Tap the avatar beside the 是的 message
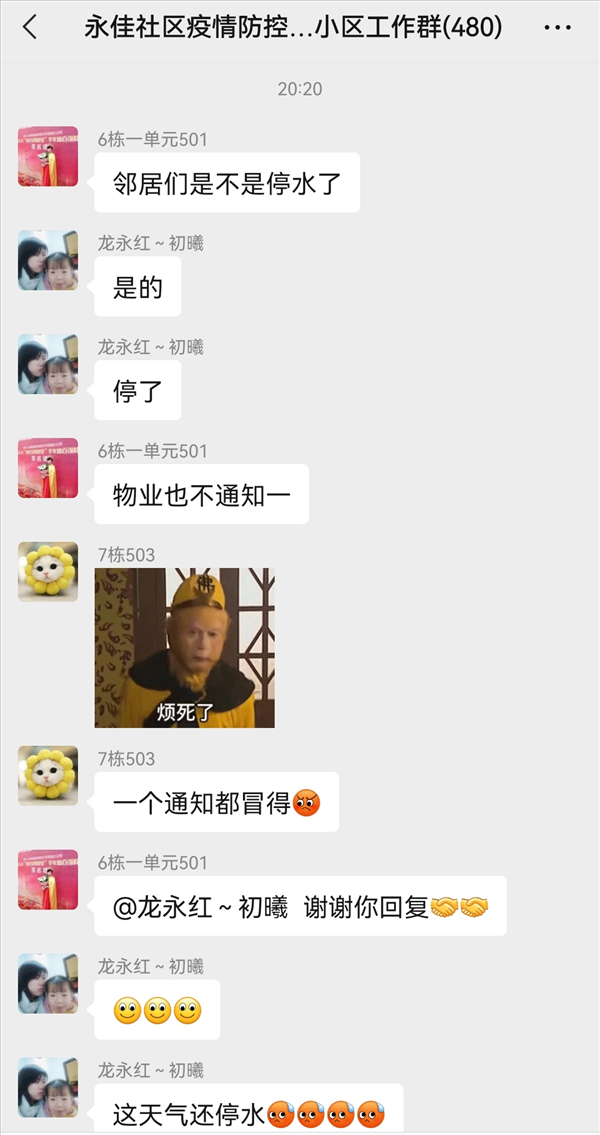Screen dimensions: 600x1135 pyautogui.click(x=48, y=261)
